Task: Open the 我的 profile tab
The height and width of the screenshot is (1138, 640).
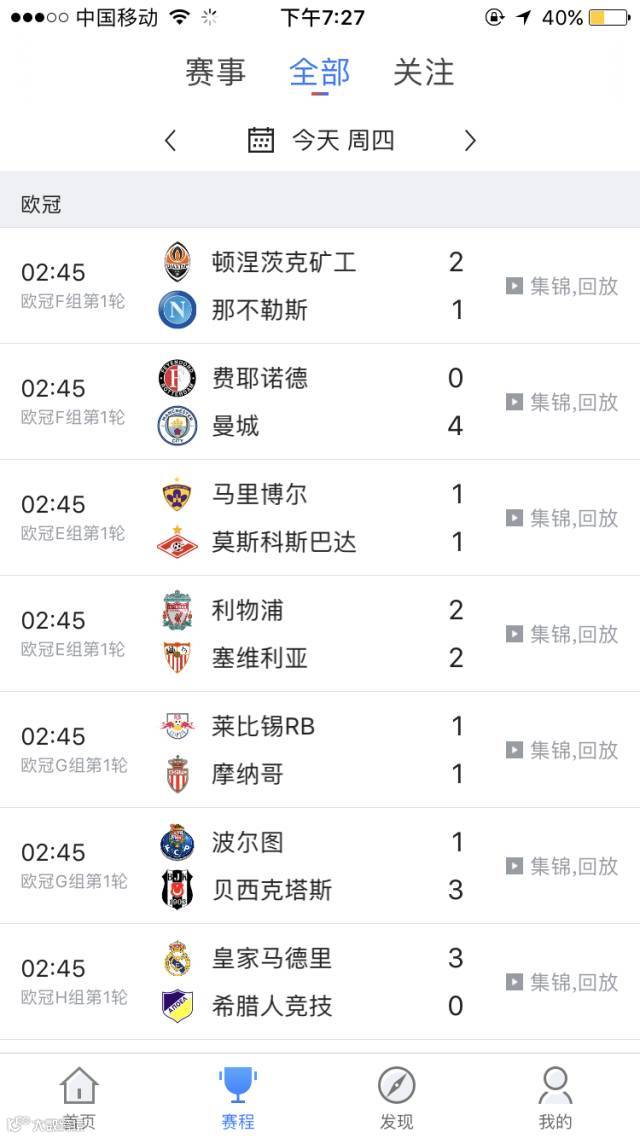Action: pyautogui.click(x=555, y=1097)
